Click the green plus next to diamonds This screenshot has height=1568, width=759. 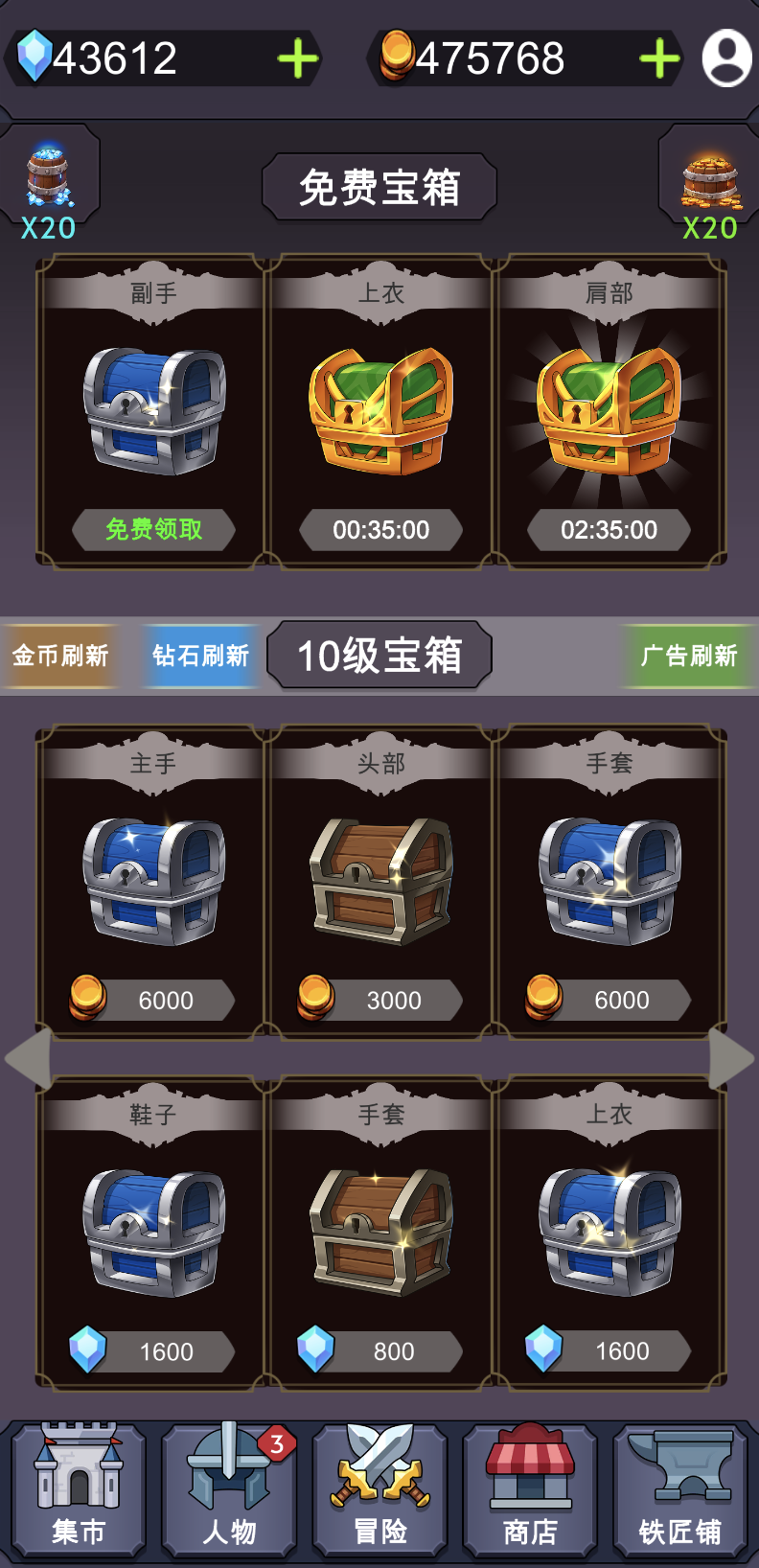[299, 59]
